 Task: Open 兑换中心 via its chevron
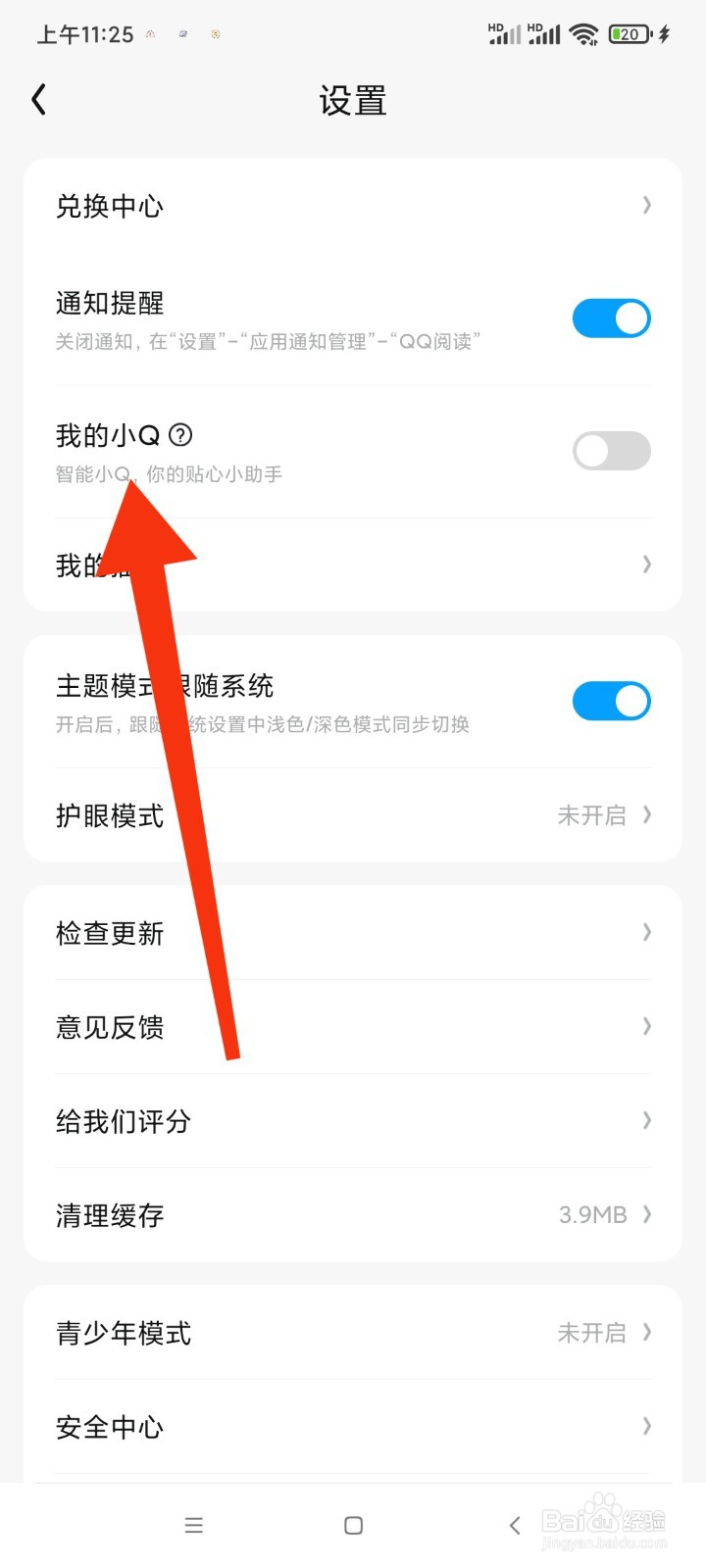(645, 206)
